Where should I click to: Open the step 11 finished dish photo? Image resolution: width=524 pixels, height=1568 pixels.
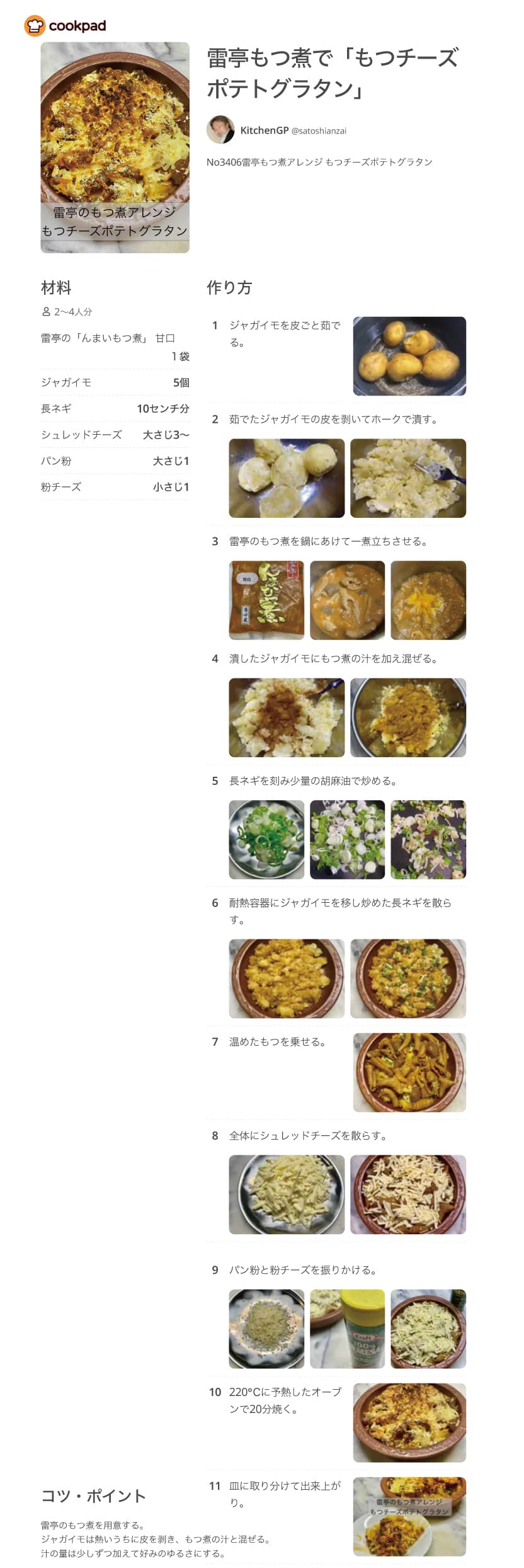(409, 1516)
